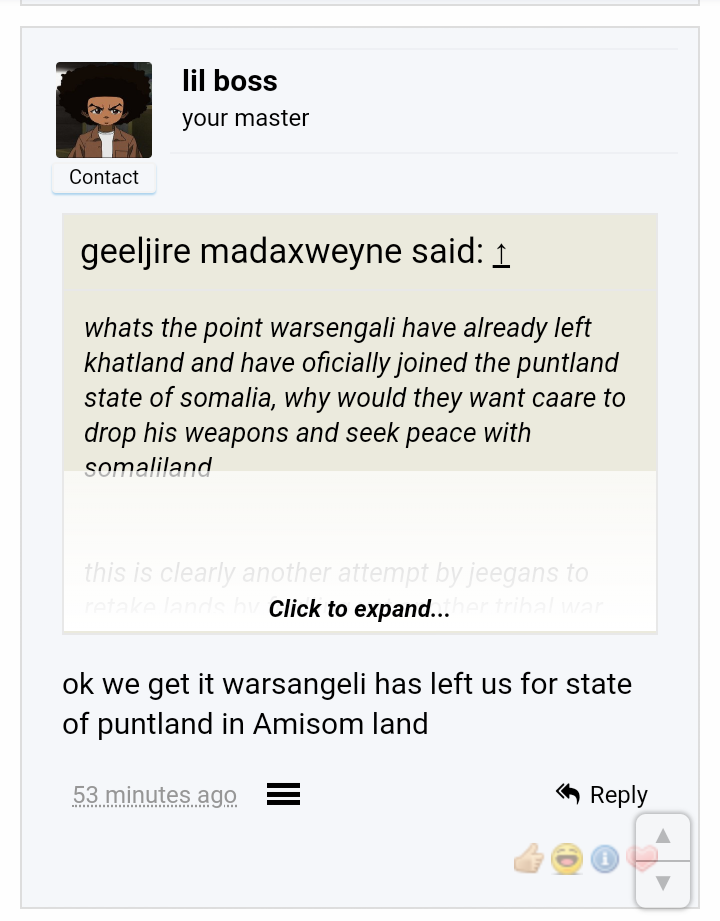Rate the post with the laughing face
Image resolution: width=720 pixels, height=921 pixels.
coord(567,858)
